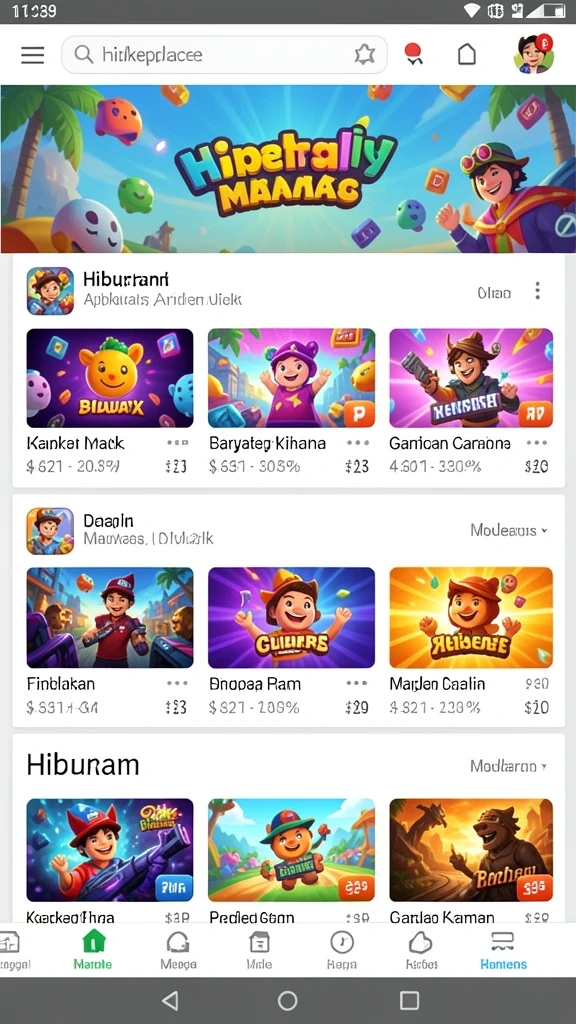Open the featured game banner

tap(288, 168)
